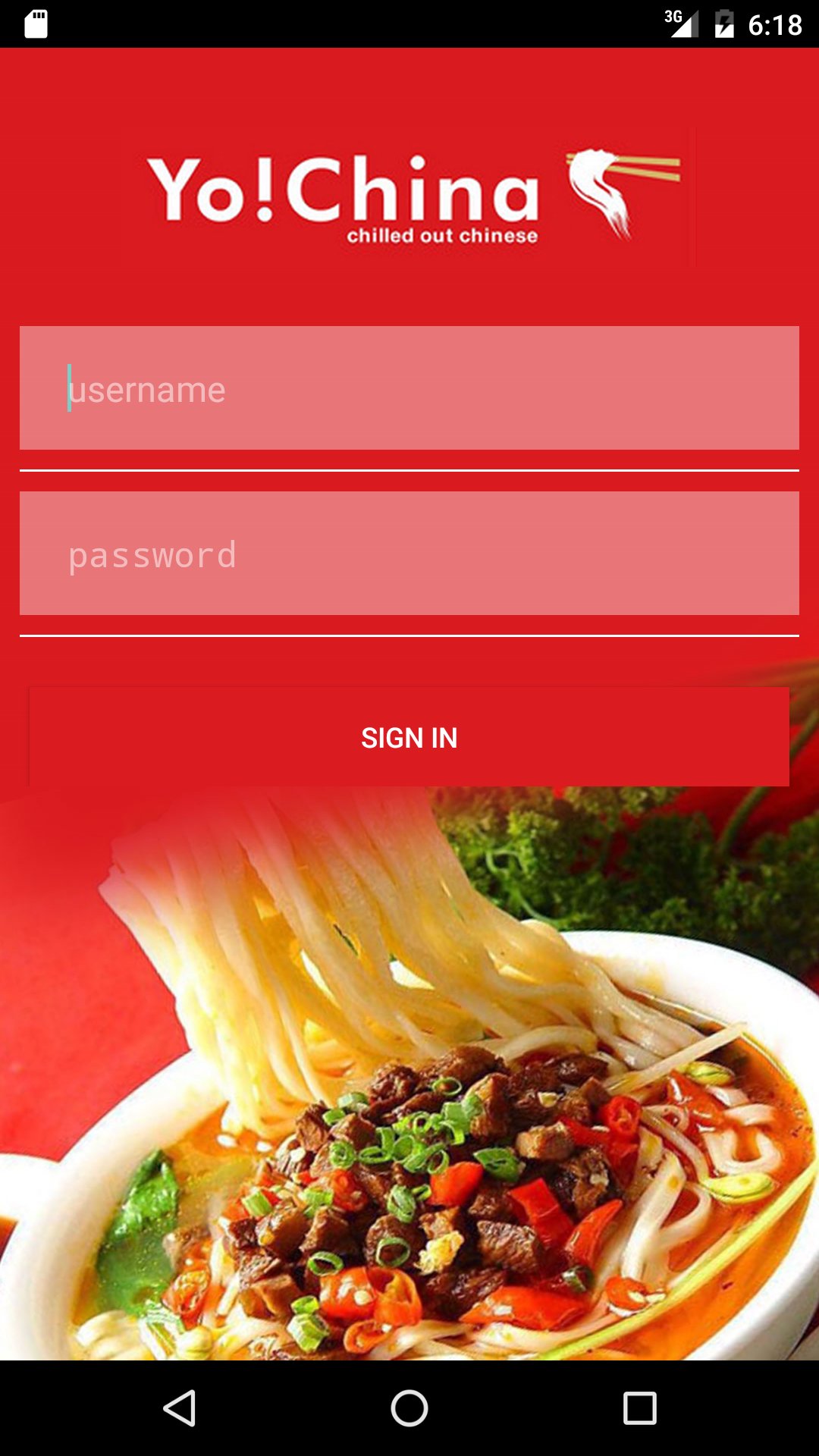The image size is (819, 1456).
Task: Tap the 'chilled out chinese' tagline
Action: click(x=441, y=236)
